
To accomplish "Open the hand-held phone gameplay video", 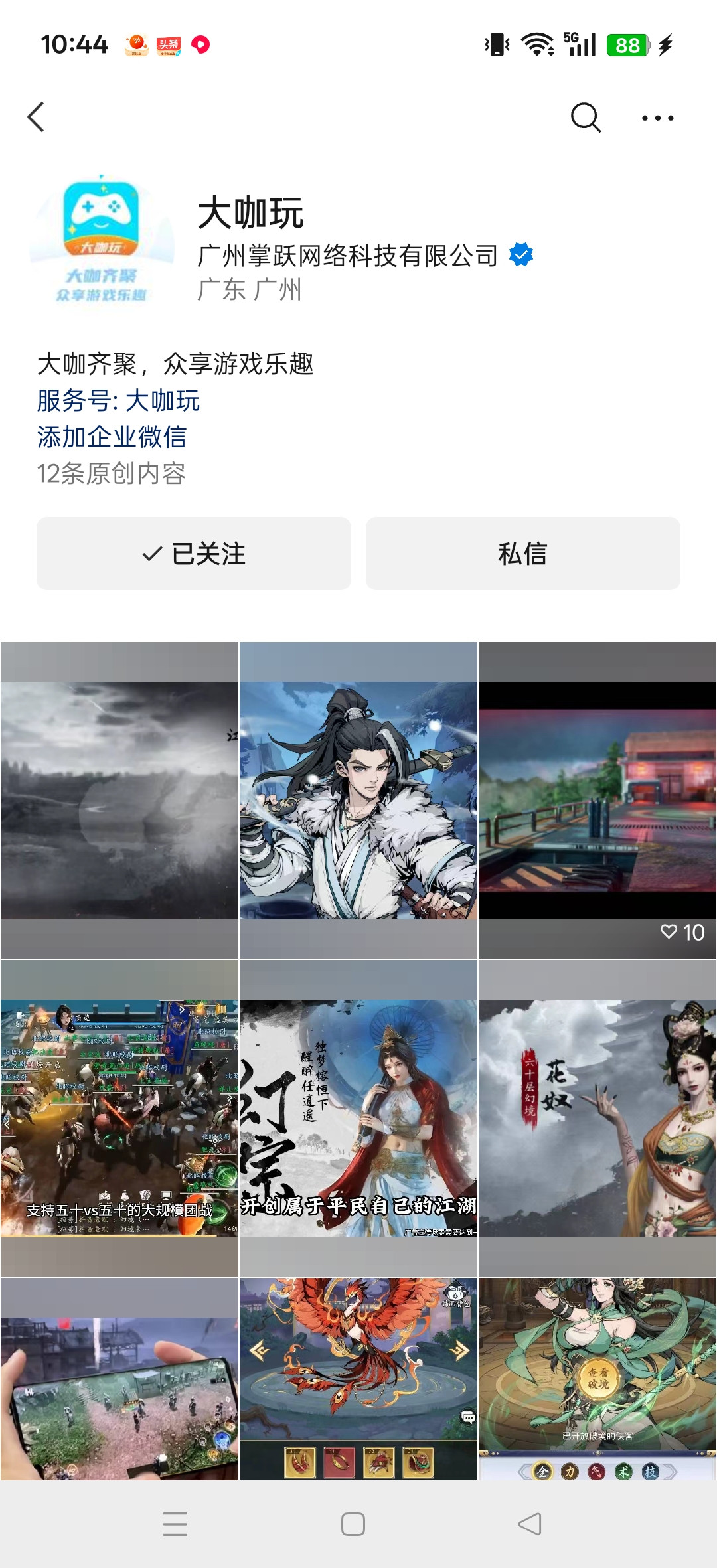I will tap(119, 1387).
